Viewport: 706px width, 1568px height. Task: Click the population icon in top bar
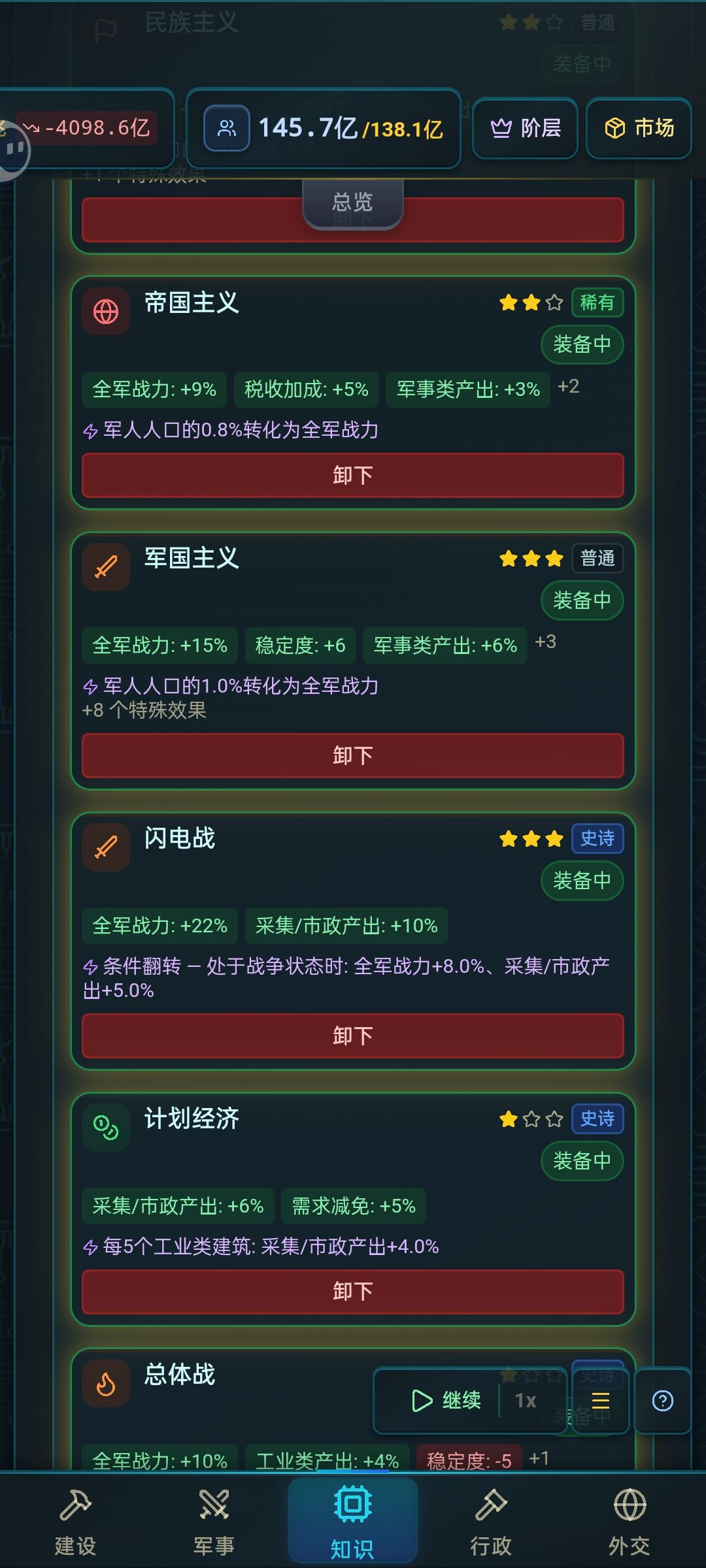pyautogui.click(x=226, y=129)
